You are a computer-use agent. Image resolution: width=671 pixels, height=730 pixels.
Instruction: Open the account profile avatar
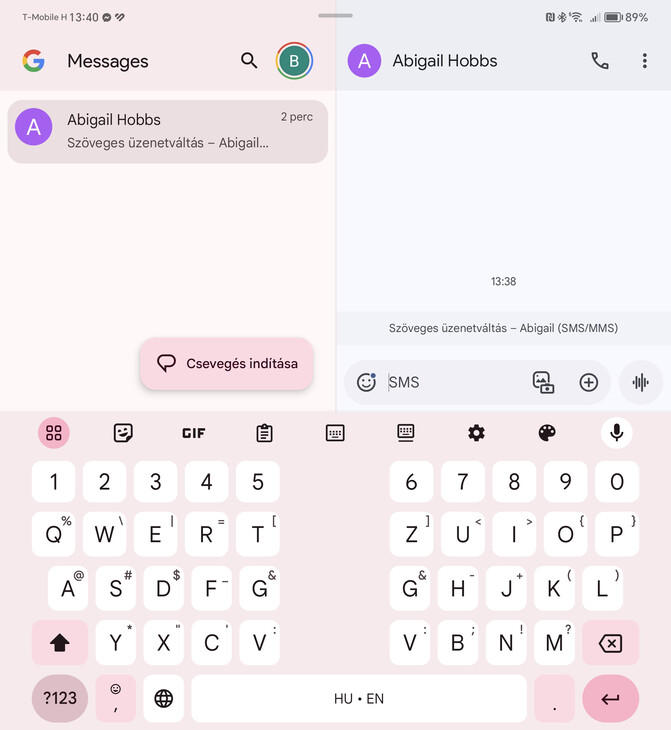click(x=294, y=61)
